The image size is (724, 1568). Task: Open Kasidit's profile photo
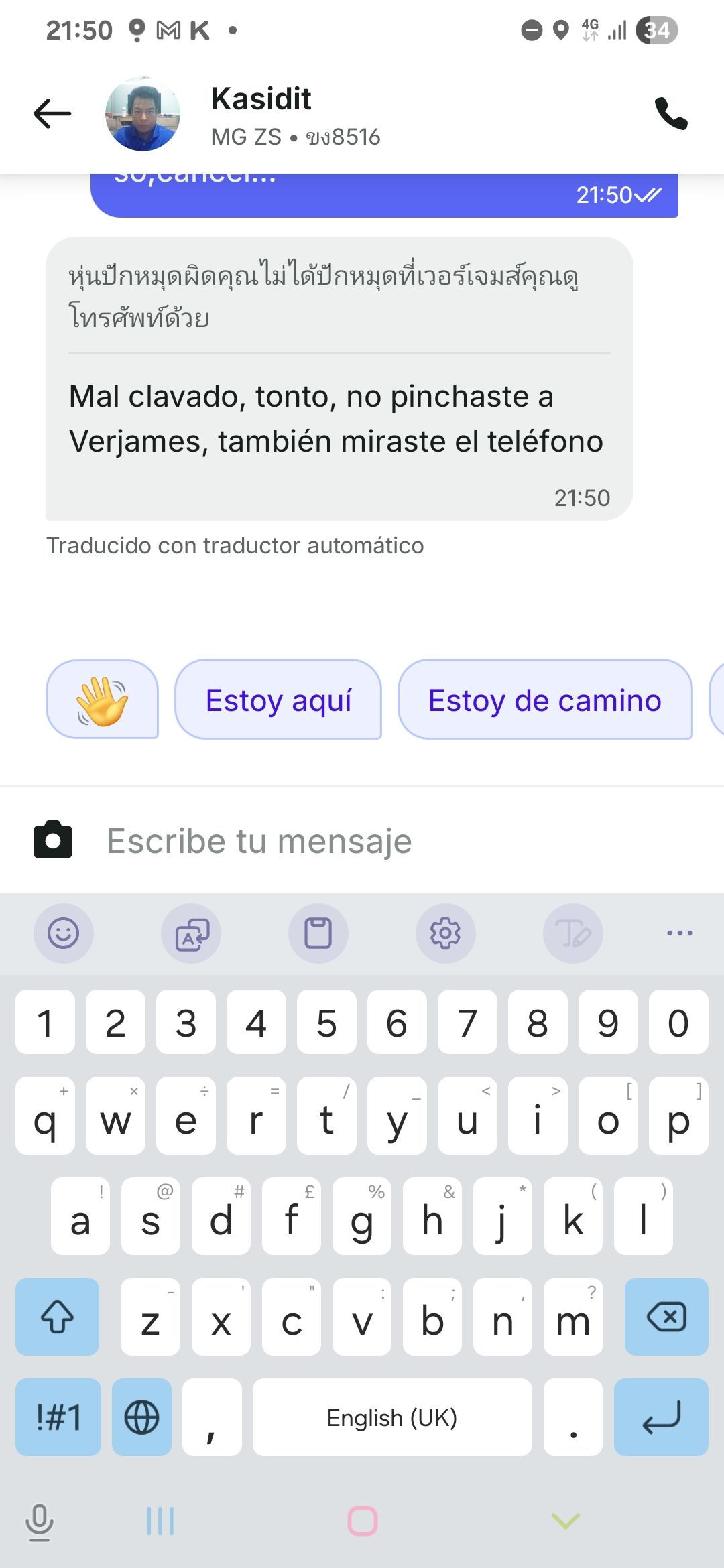pos(143,114)
